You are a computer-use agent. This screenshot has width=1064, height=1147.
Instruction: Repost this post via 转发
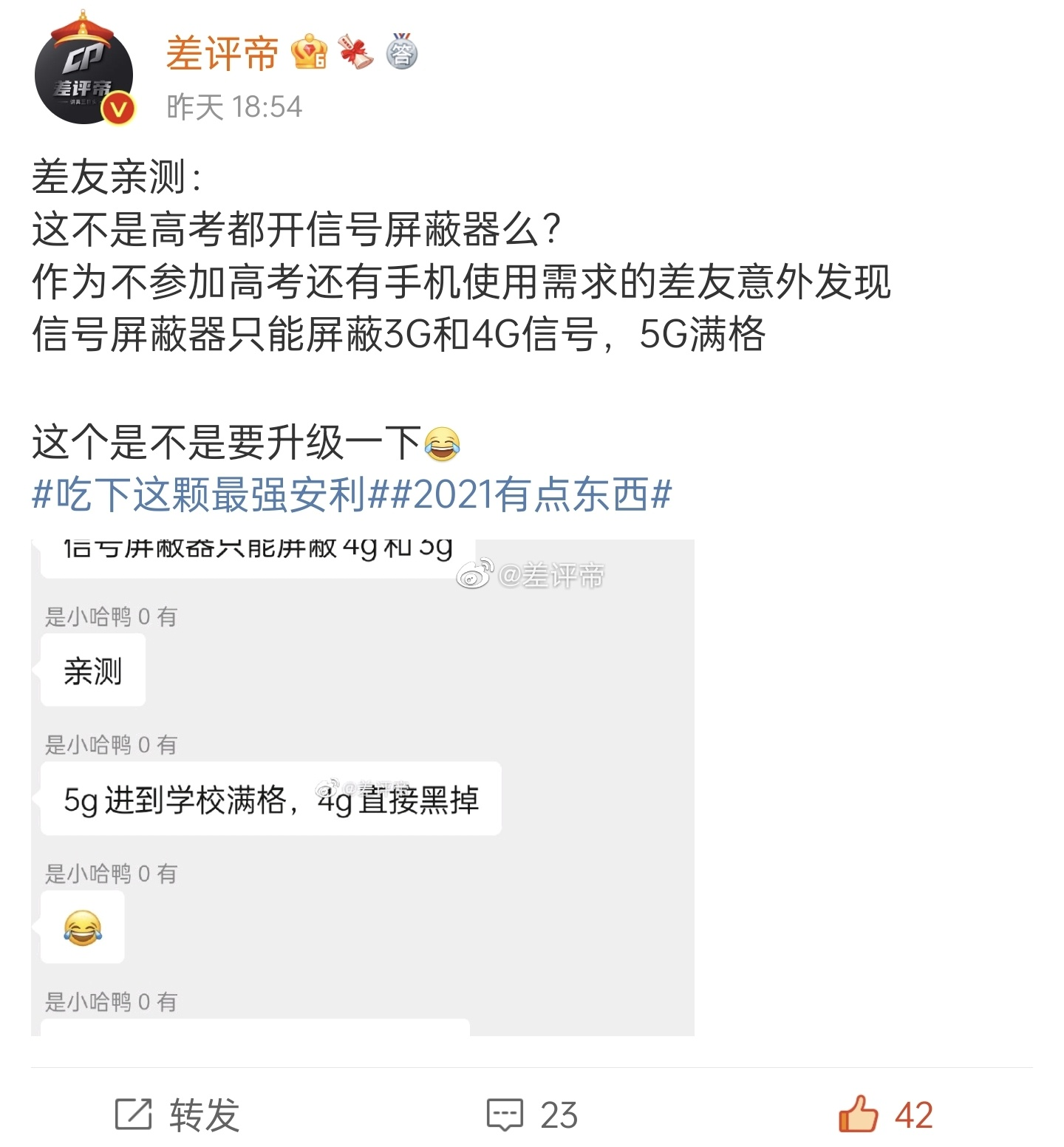pyautogui.click(x=178, y=1114)
